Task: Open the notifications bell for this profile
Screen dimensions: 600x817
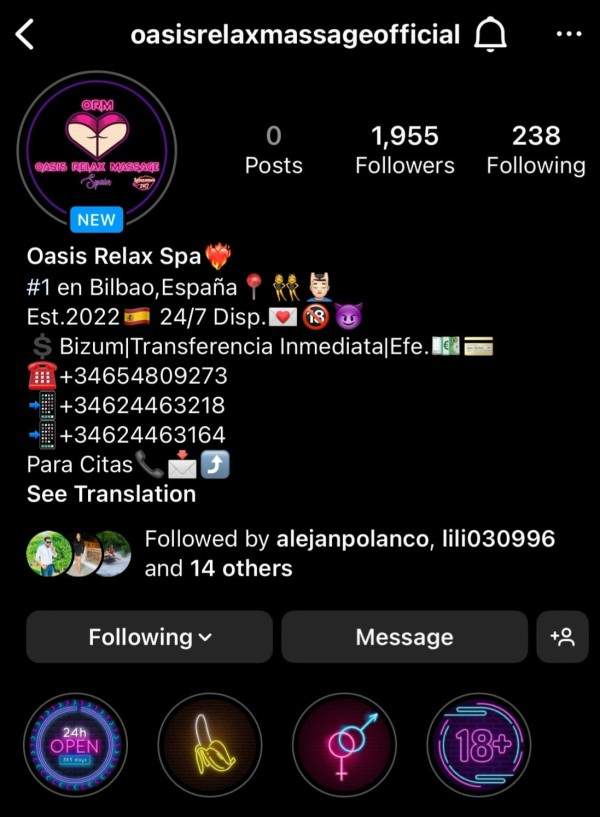Action: 489,36
